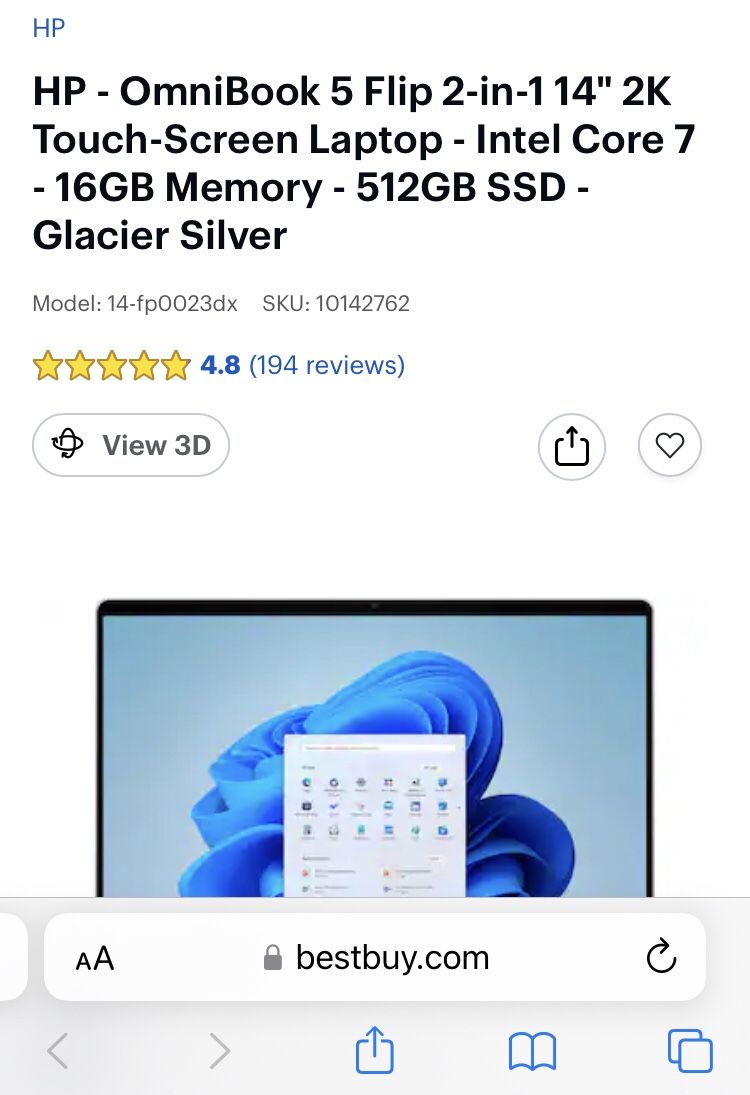Reload the page
Viewport: 750px width, 1095px height.
click(661, 958)
